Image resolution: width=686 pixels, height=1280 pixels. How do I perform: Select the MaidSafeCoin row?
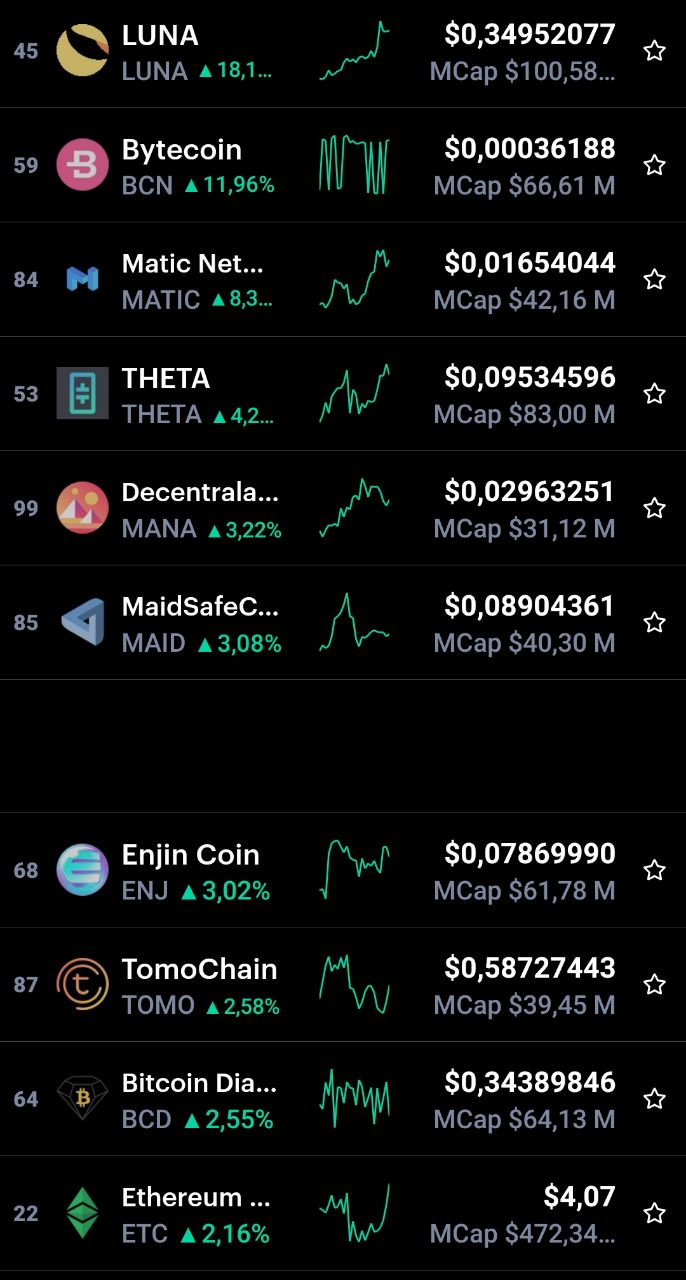point(343,622)
